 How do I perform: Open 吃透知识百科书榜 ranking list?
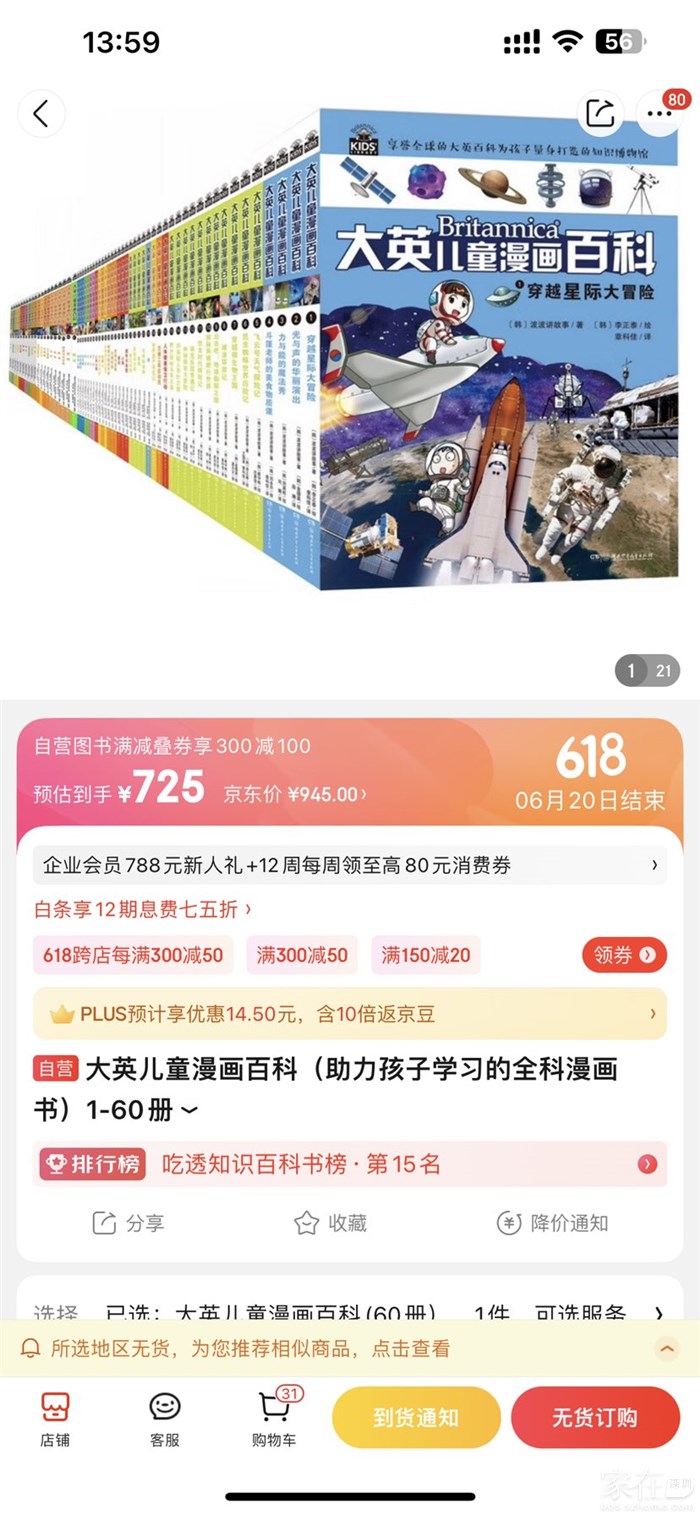click(x=350, y=1164)
